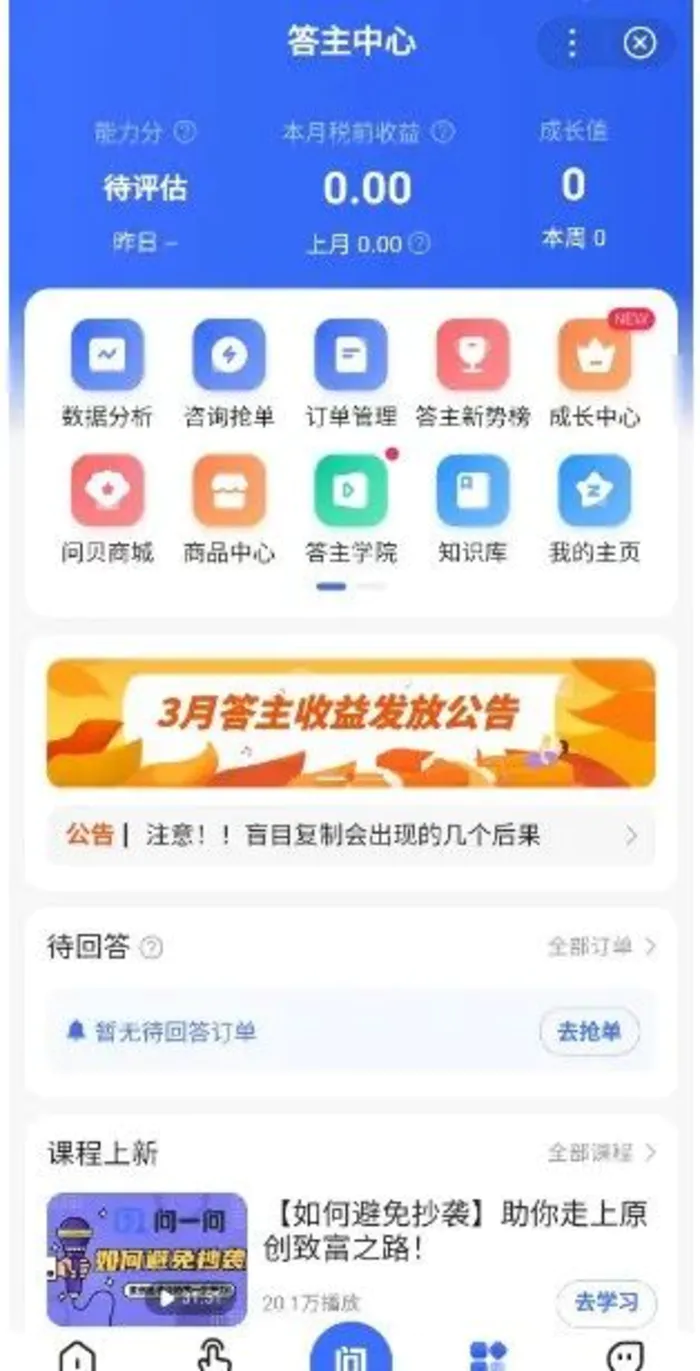Open 咨询抢单 grab orders

[x=229, y=374]
